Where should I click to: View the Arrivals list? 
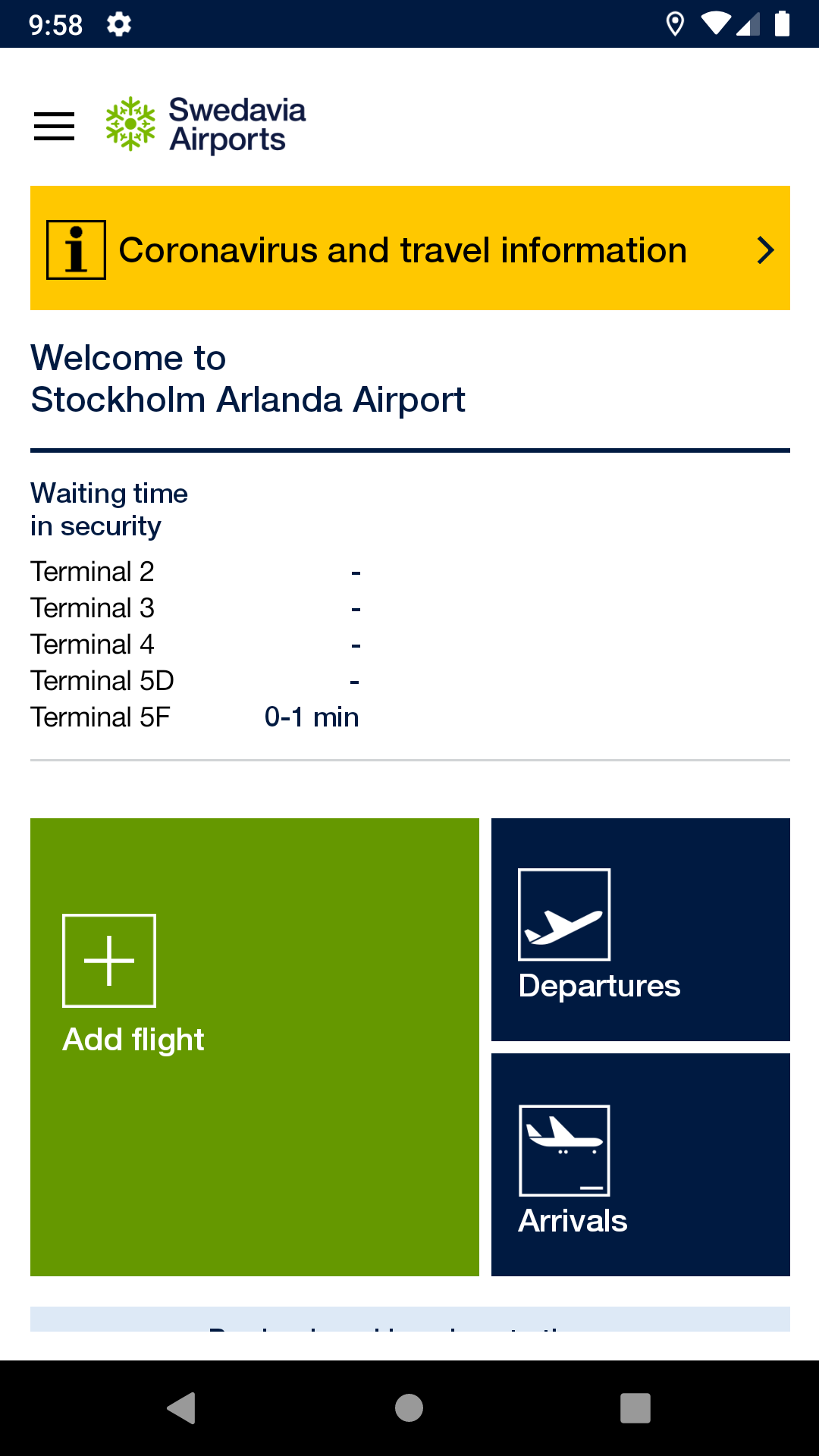[640, 1165]
